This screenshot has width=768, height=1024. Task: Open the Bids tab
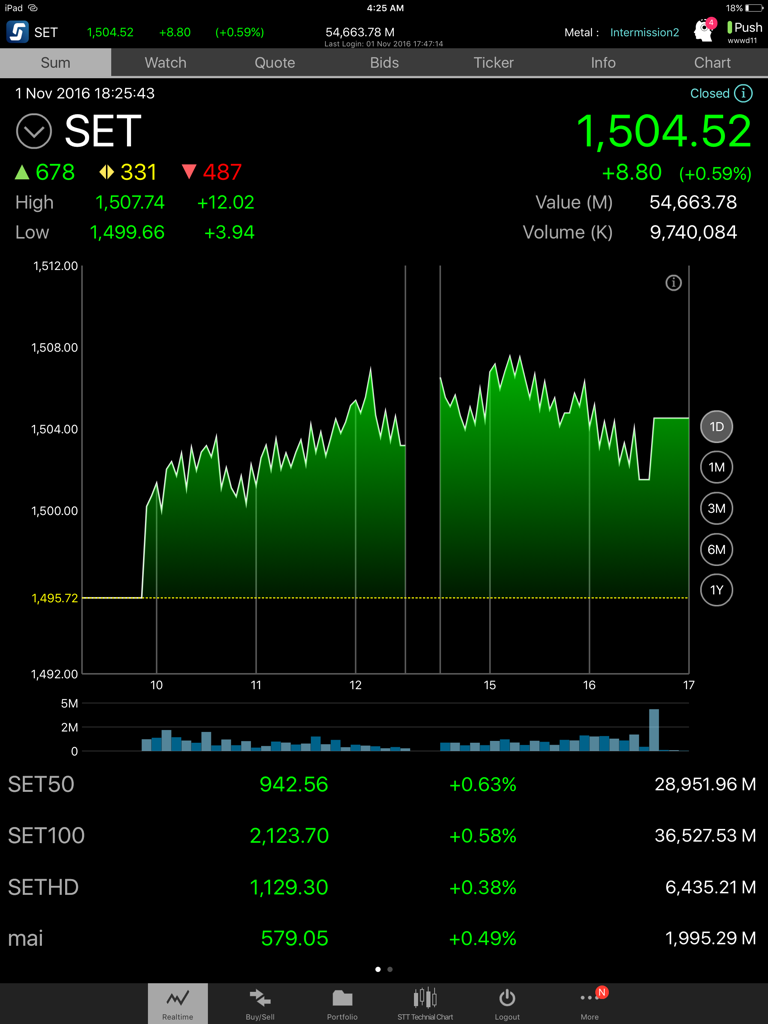click(383, 62)
